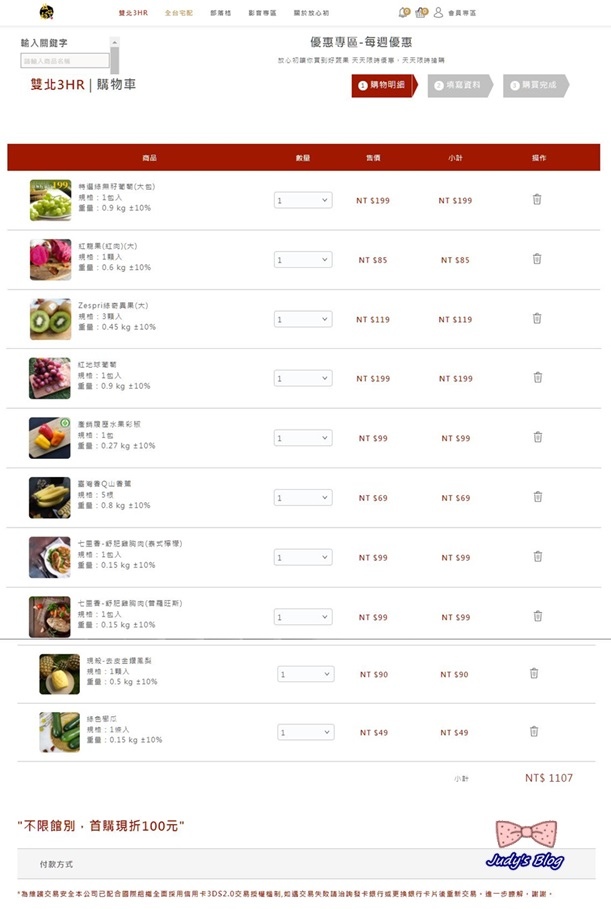Open the 影音專區 nav tab
The height and width of the screenshot is (909, 611).
click(262, 13)
